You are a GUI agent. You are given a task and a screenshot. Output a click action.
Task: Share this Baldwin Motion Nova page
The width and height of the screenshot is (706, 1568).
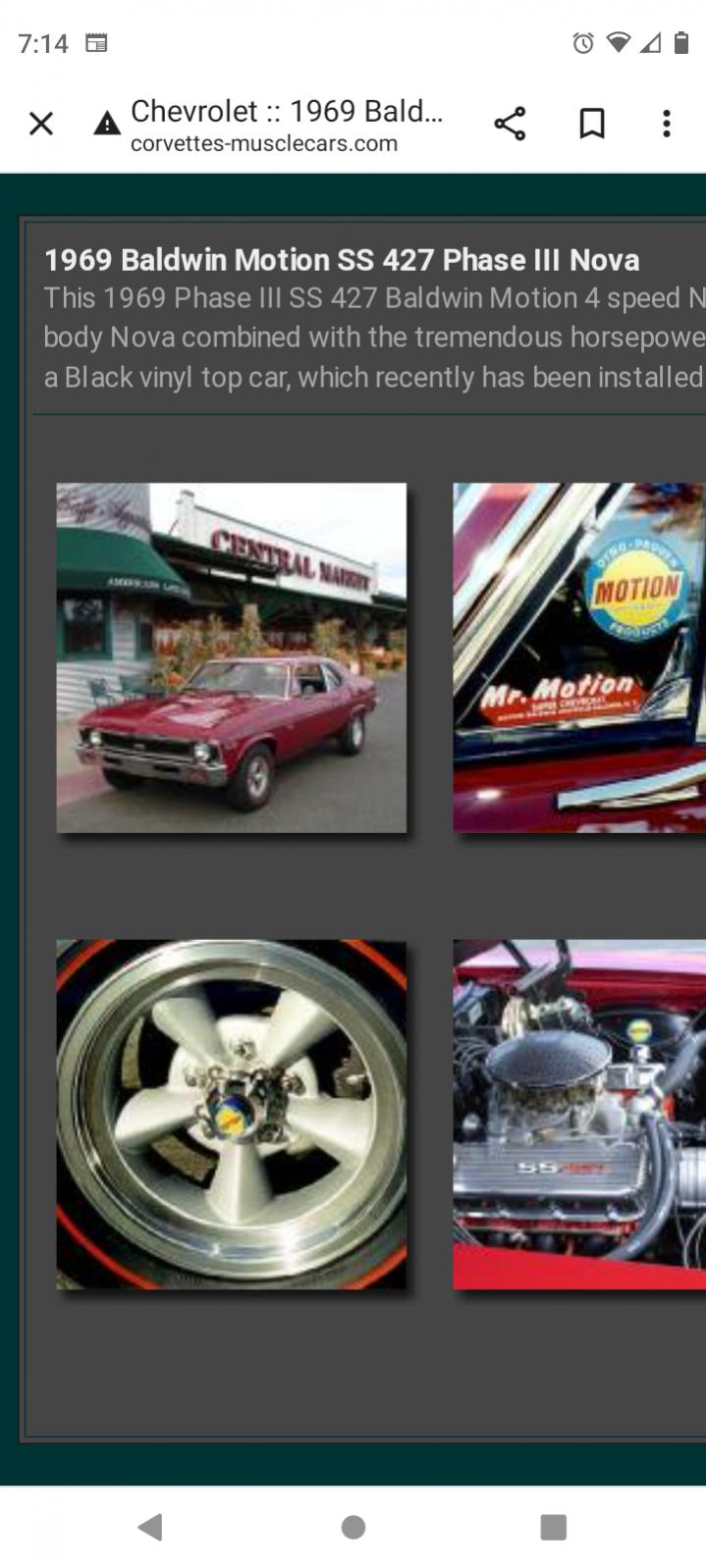tap(510, 124)
